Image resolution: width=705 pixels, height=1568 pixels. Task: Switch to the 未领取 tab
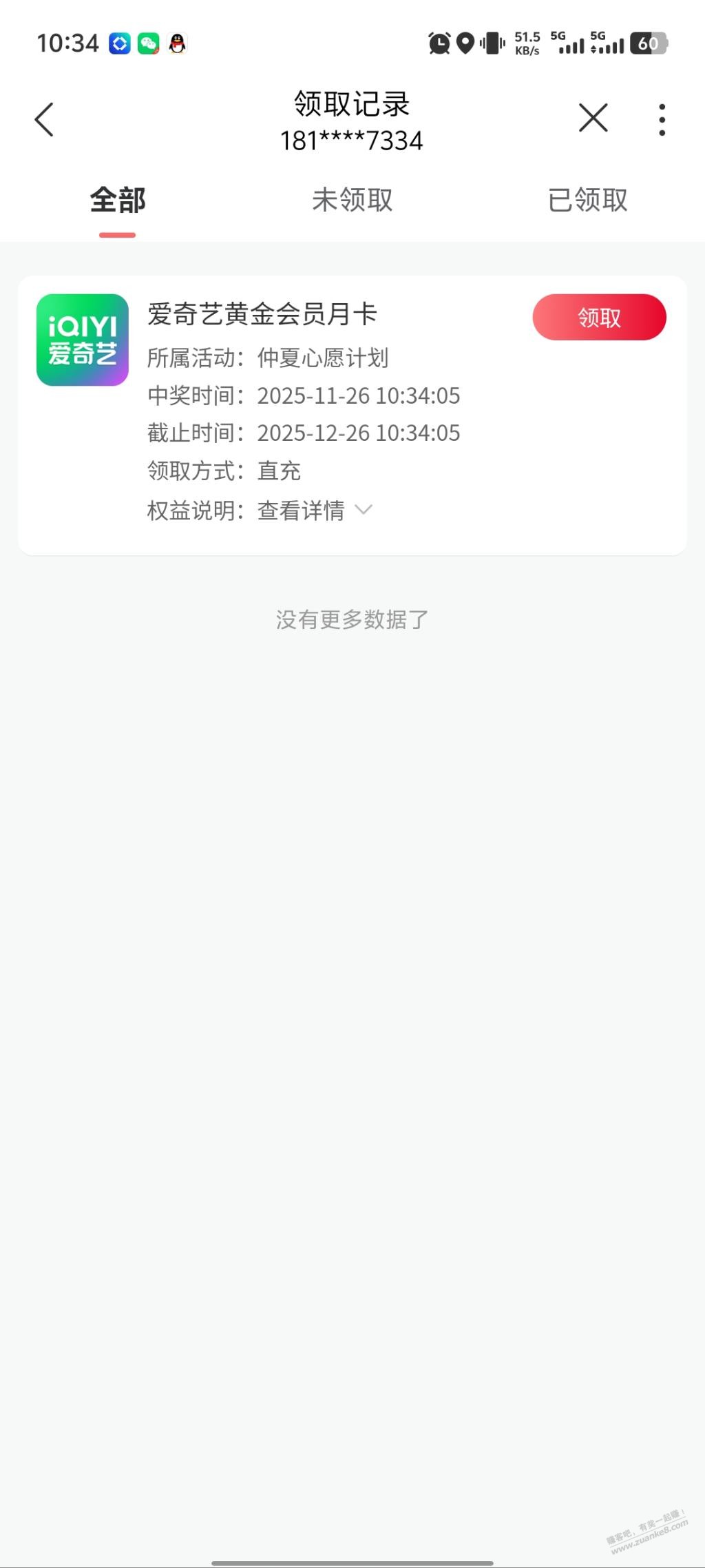click(352, 200)
